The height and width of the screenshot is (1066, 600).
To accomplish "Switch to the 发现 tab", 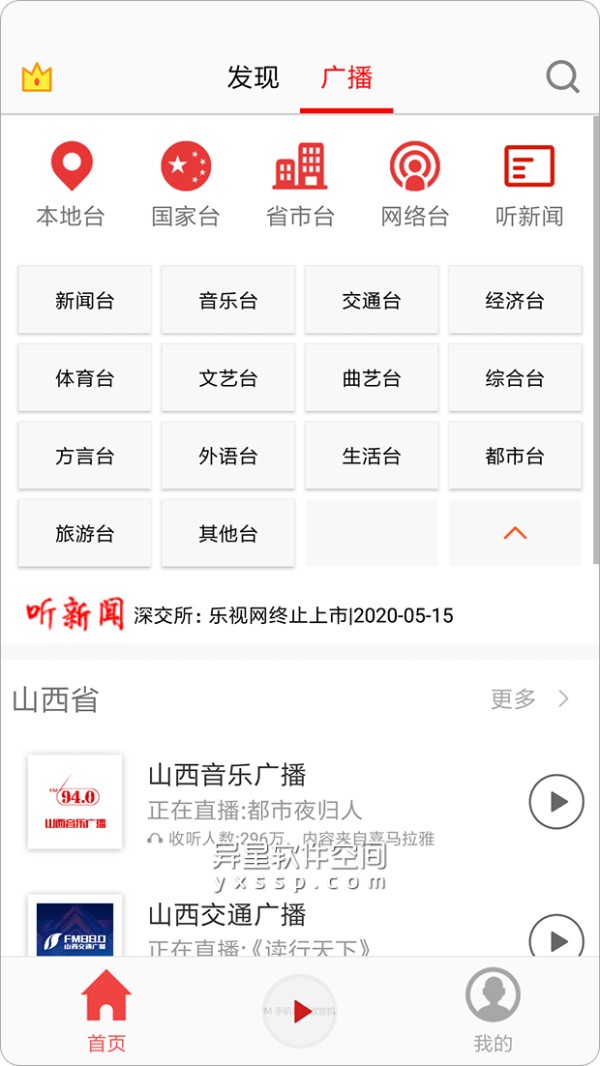I will coord(253,77).
